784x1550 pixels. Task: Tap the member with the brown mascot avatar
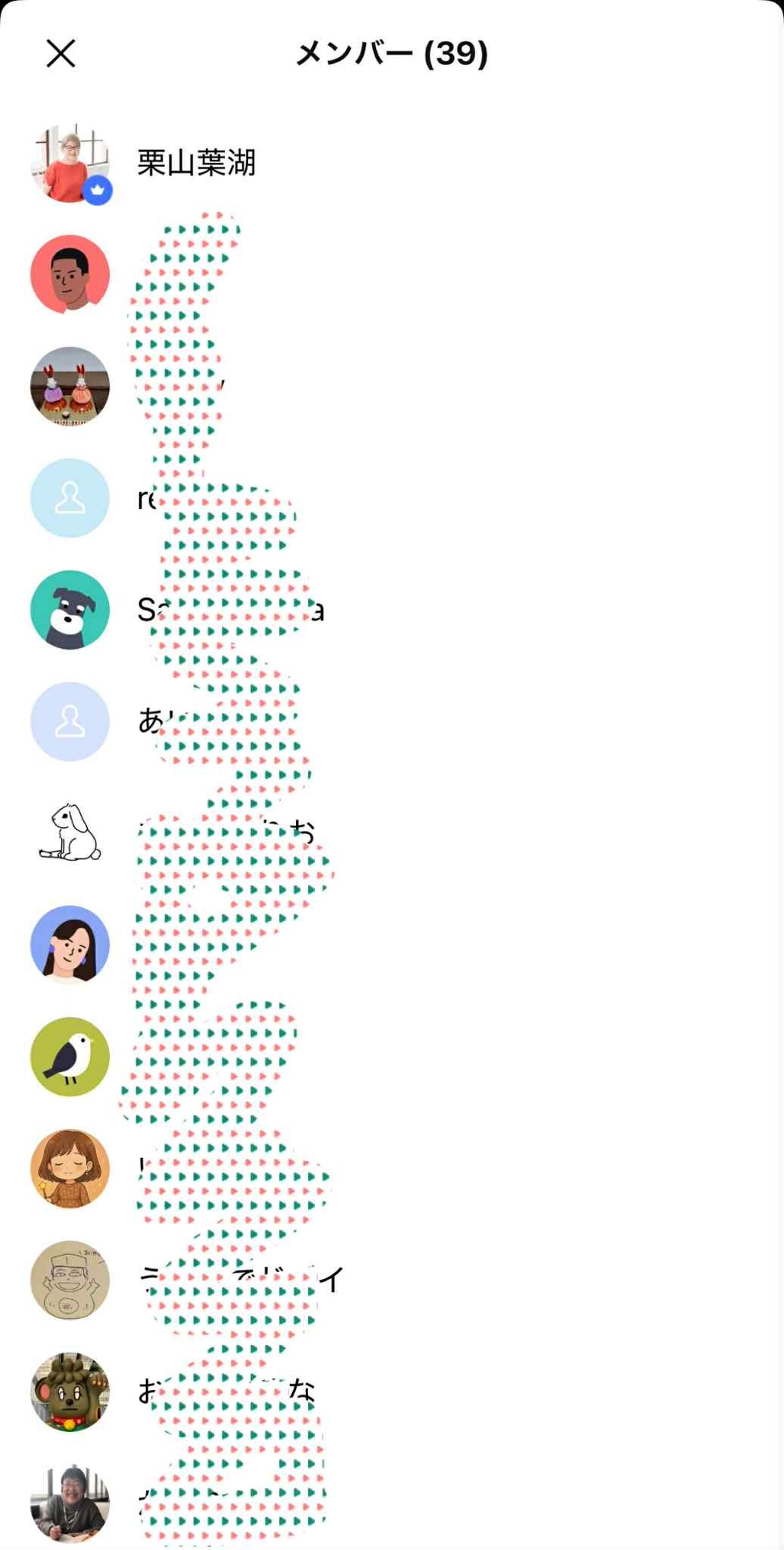pyautogui.click(x=70, y=1392)
